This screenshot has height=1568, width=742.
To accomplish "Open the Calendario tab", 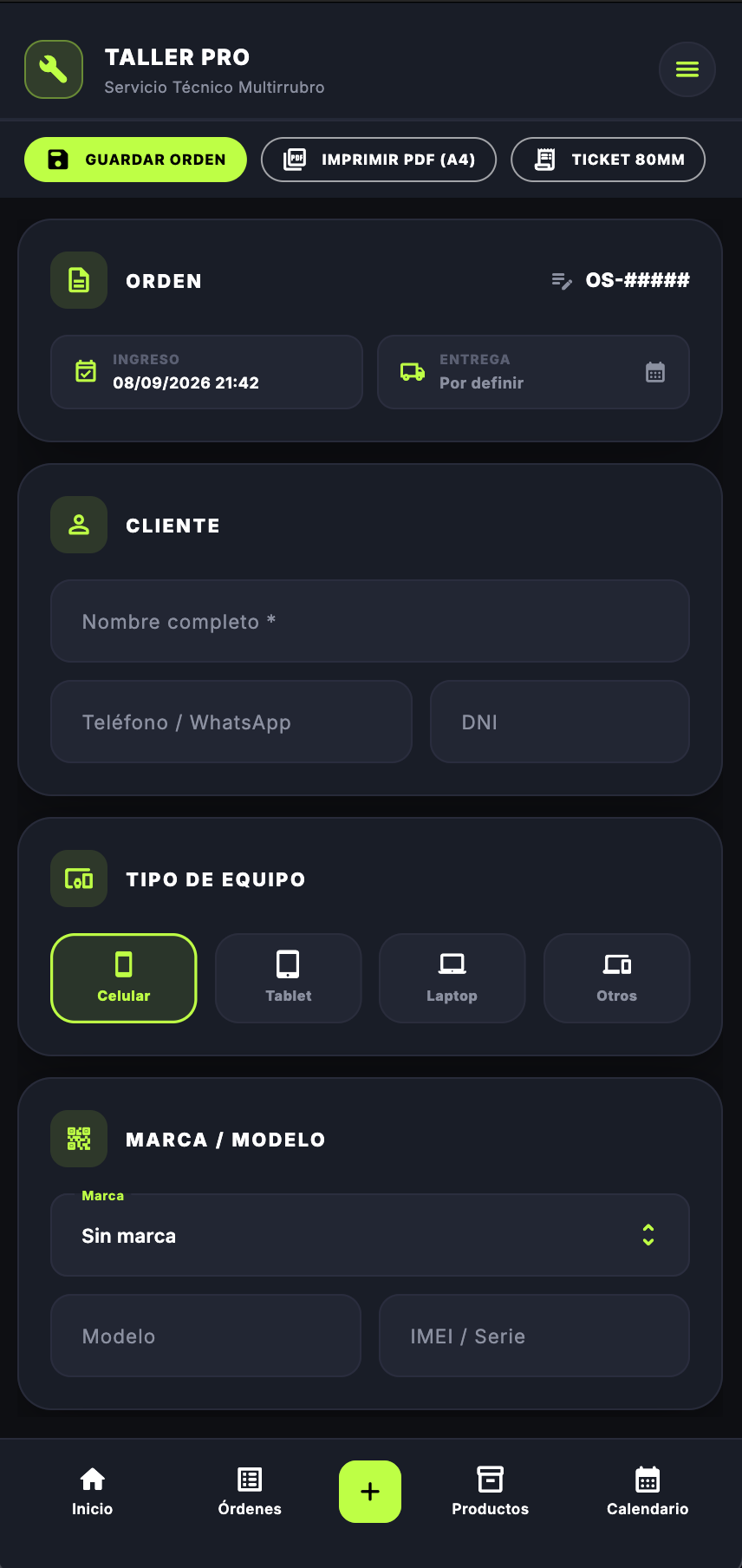I will pos(648,1492).
